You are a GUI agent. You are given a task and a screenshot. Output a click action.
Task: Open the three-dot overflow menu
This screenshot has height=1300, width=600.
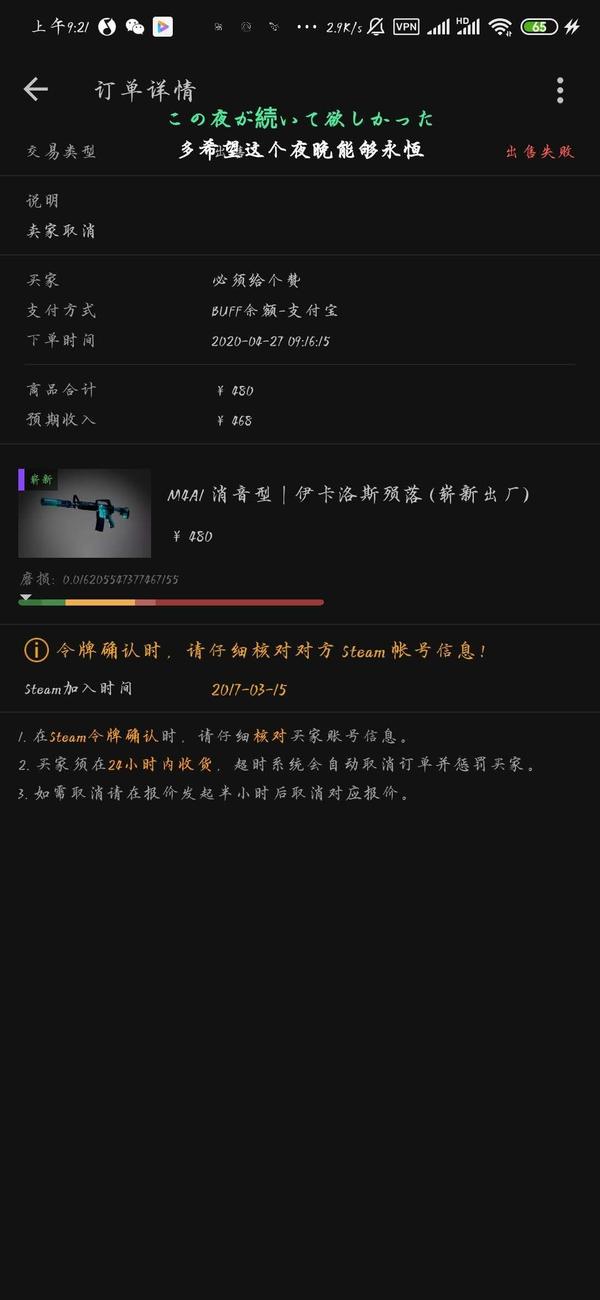coord(560,90)
